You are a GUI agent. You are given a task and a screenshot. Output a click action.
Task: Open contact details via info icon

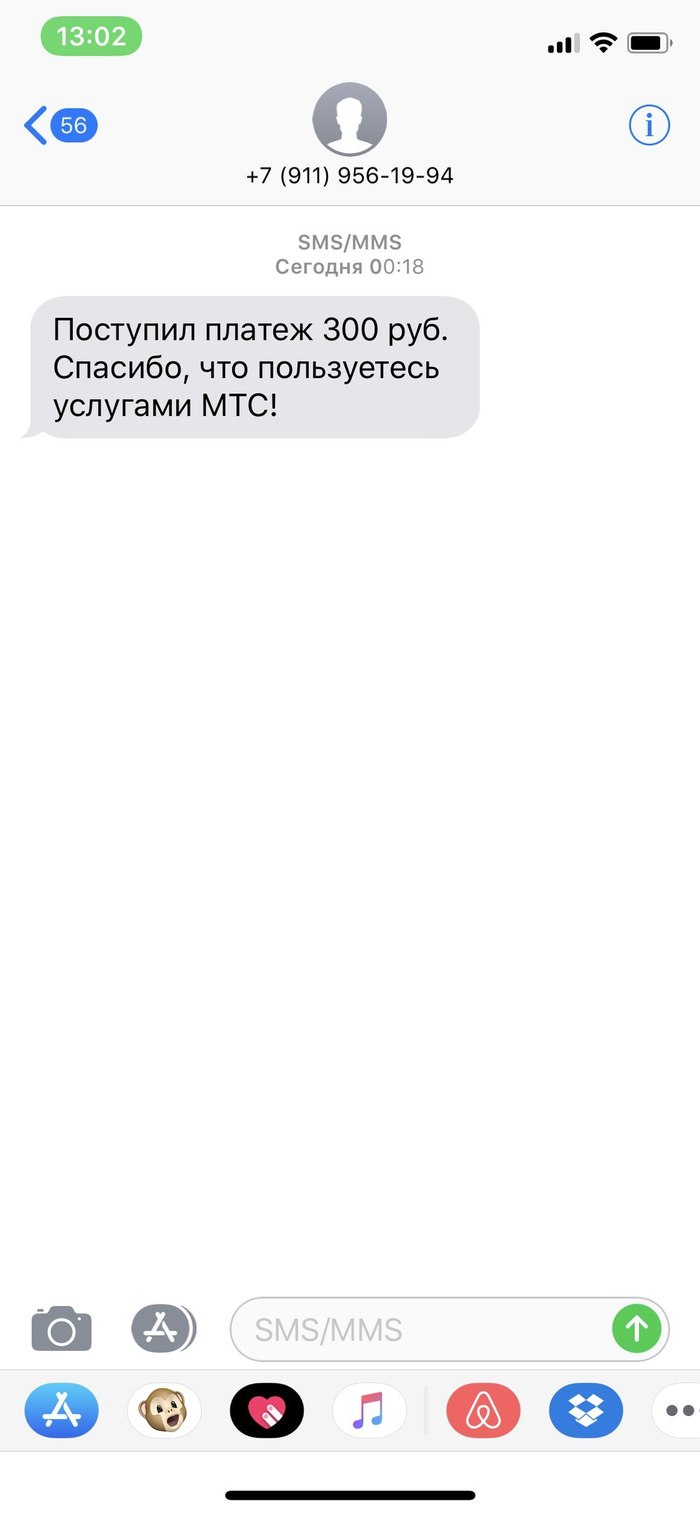click(x=649, y=125)
